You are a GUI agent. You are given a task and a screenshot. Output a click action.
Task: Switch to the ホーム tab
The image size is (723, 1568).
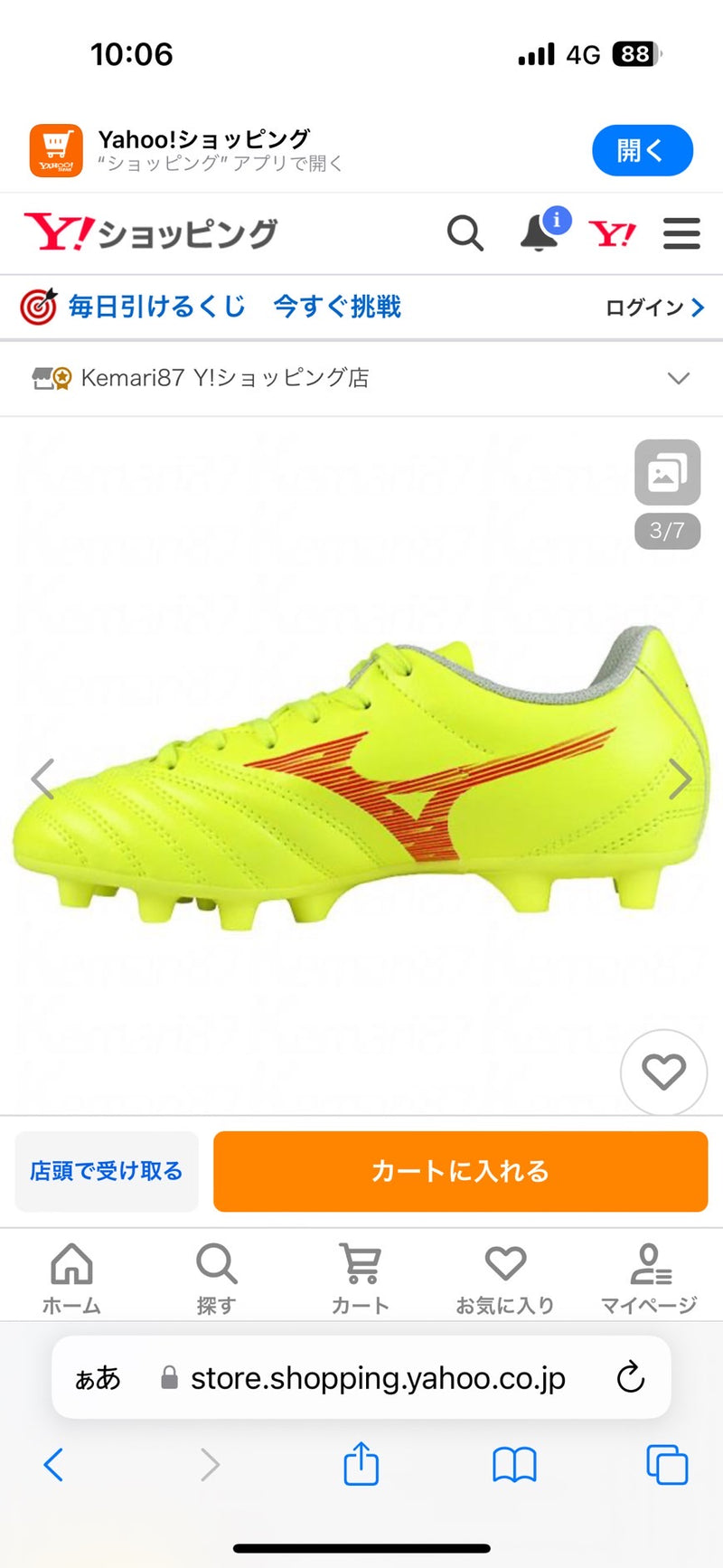point(71,1277)
